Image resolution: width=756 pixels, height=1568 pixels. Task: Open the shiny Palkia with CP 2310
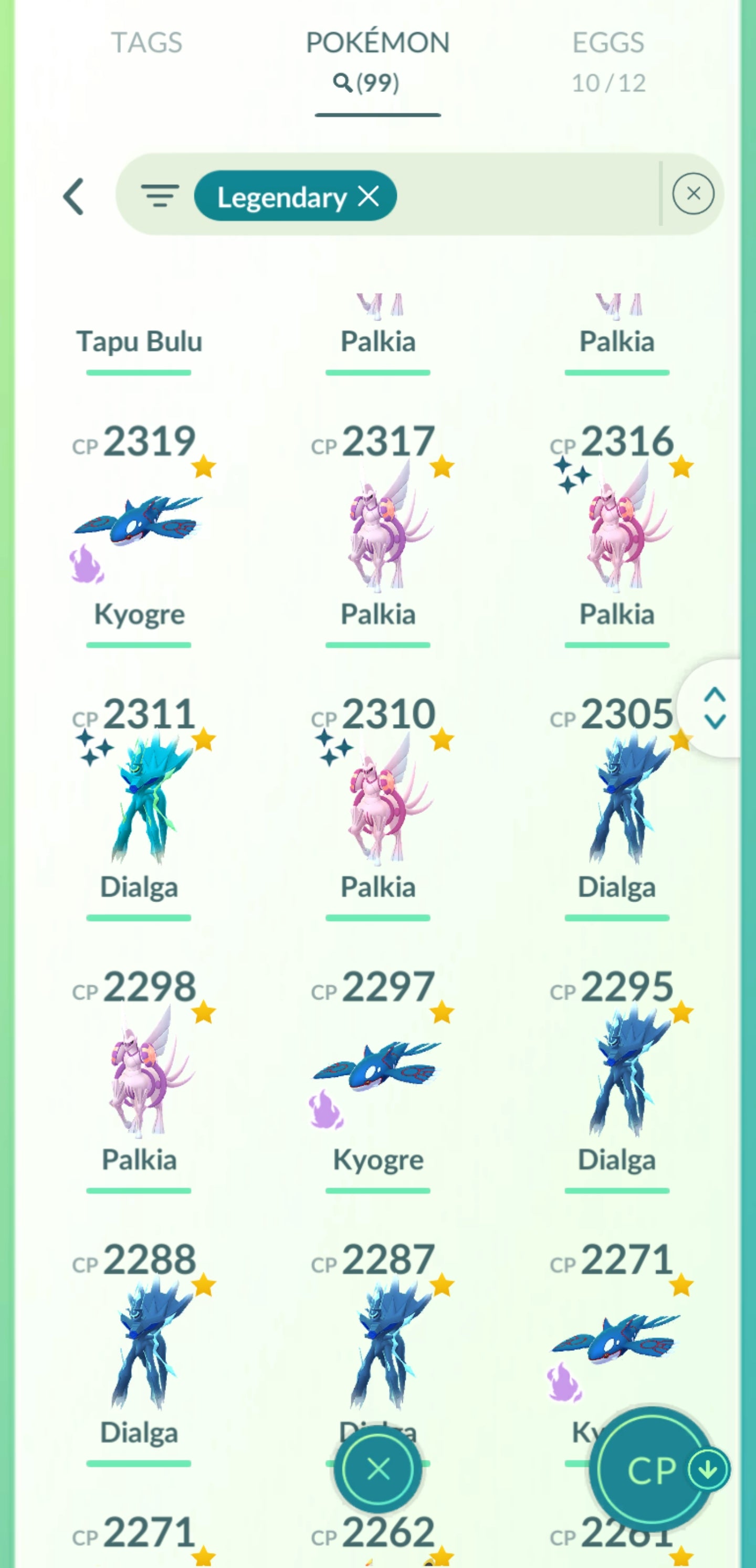(x=377, y=798)
